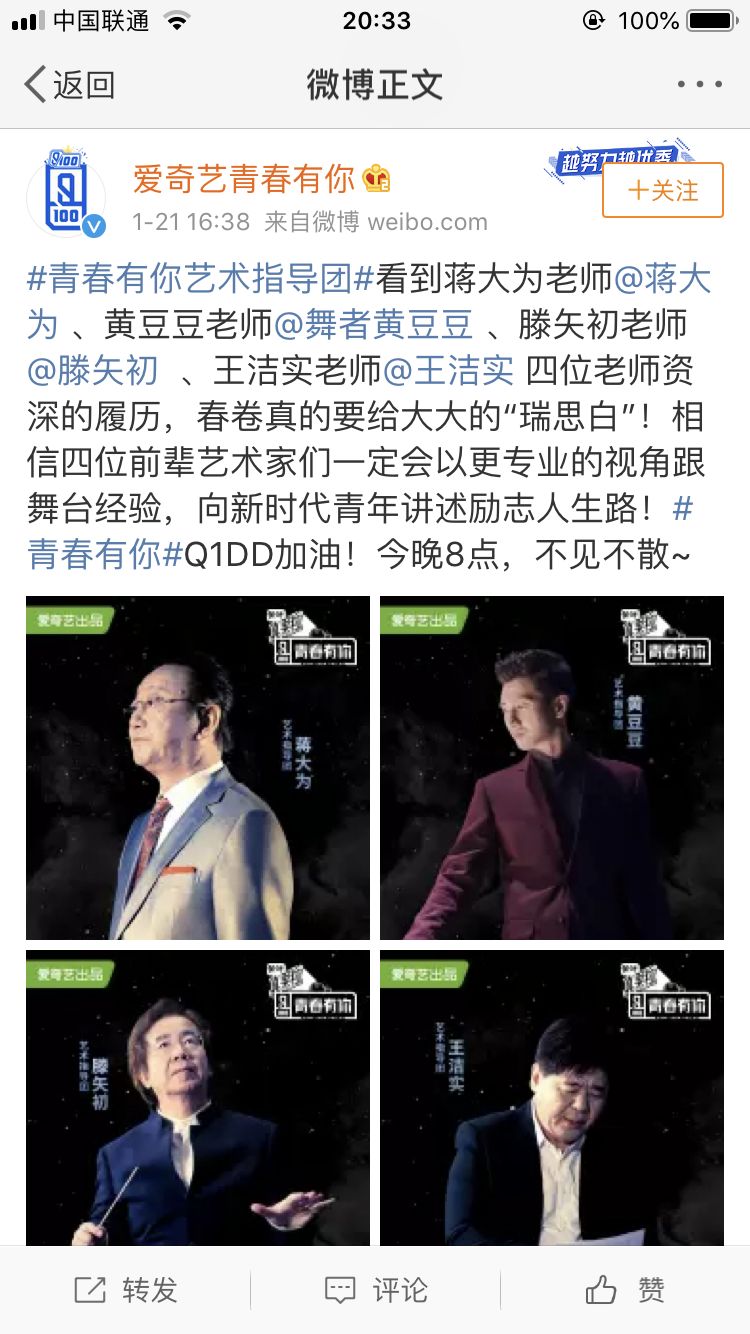The image size is (750, 1334).
Task: View the 滕矢初 photo
Action: pos(198,1098)
